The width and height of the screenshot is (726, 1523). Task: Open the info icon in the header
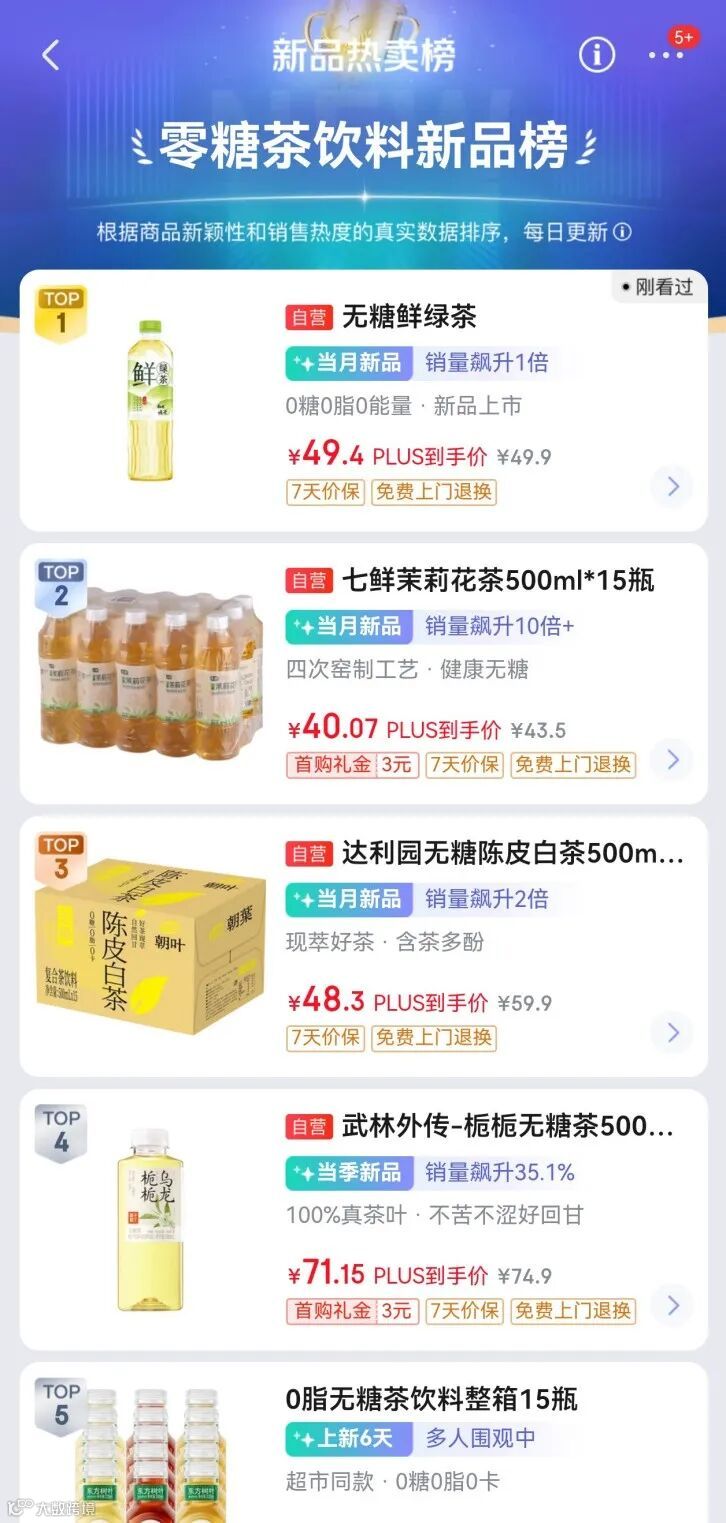[x=597, y=55]
